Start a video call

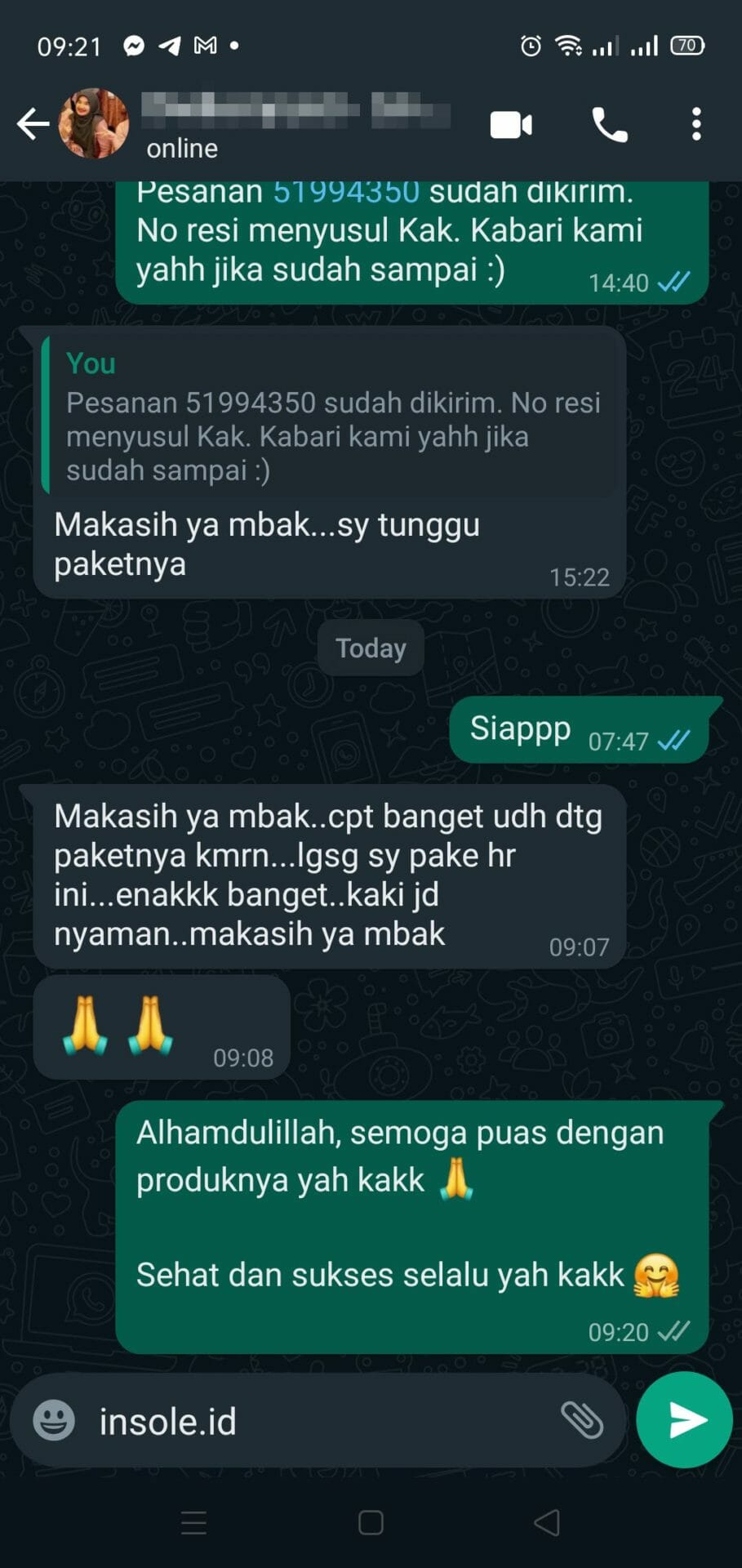[511, 125]
